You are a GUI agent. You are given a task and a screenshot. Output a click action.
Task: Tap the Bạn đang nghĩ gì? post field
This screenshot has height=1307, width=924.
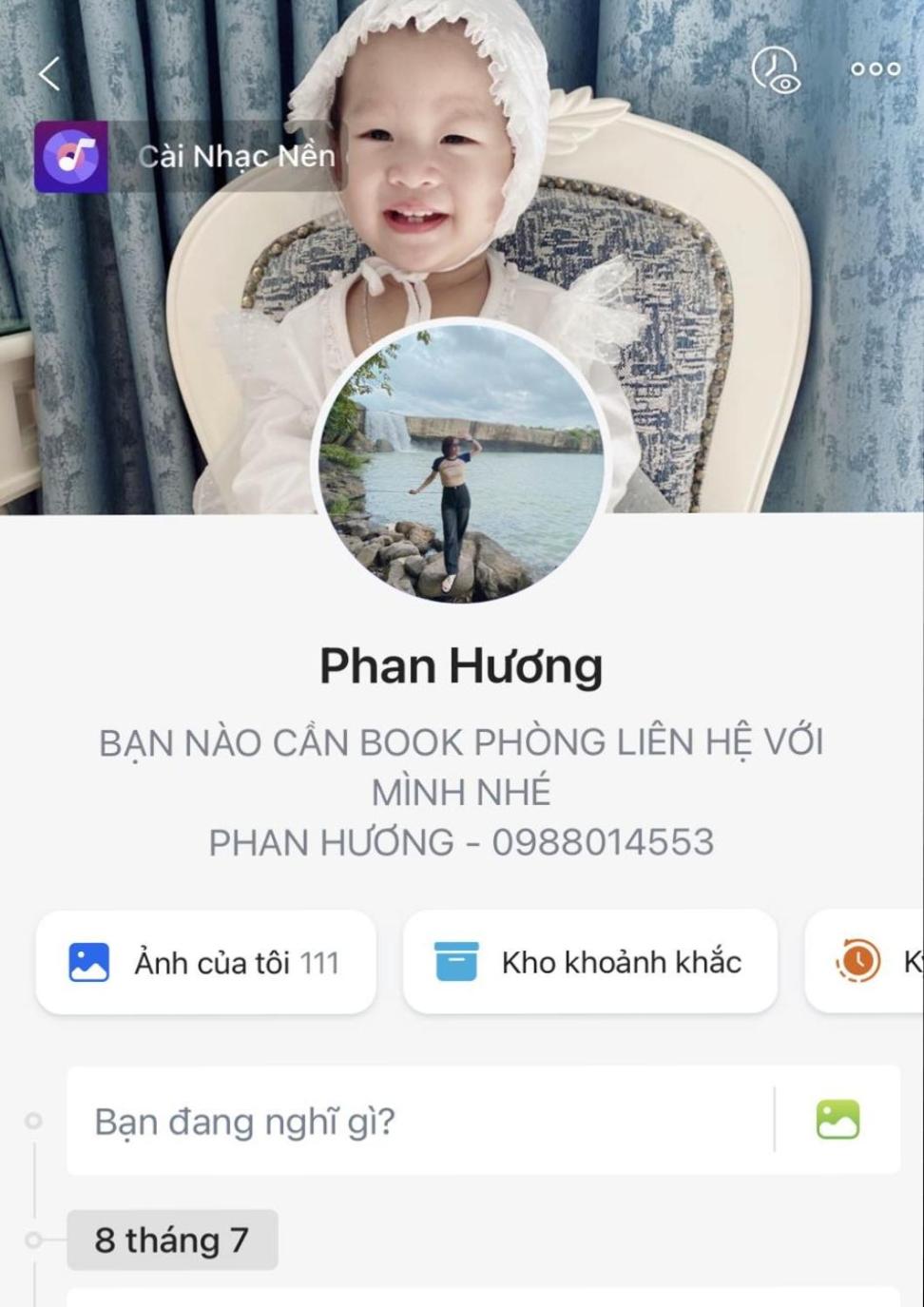coord(418,1122)
